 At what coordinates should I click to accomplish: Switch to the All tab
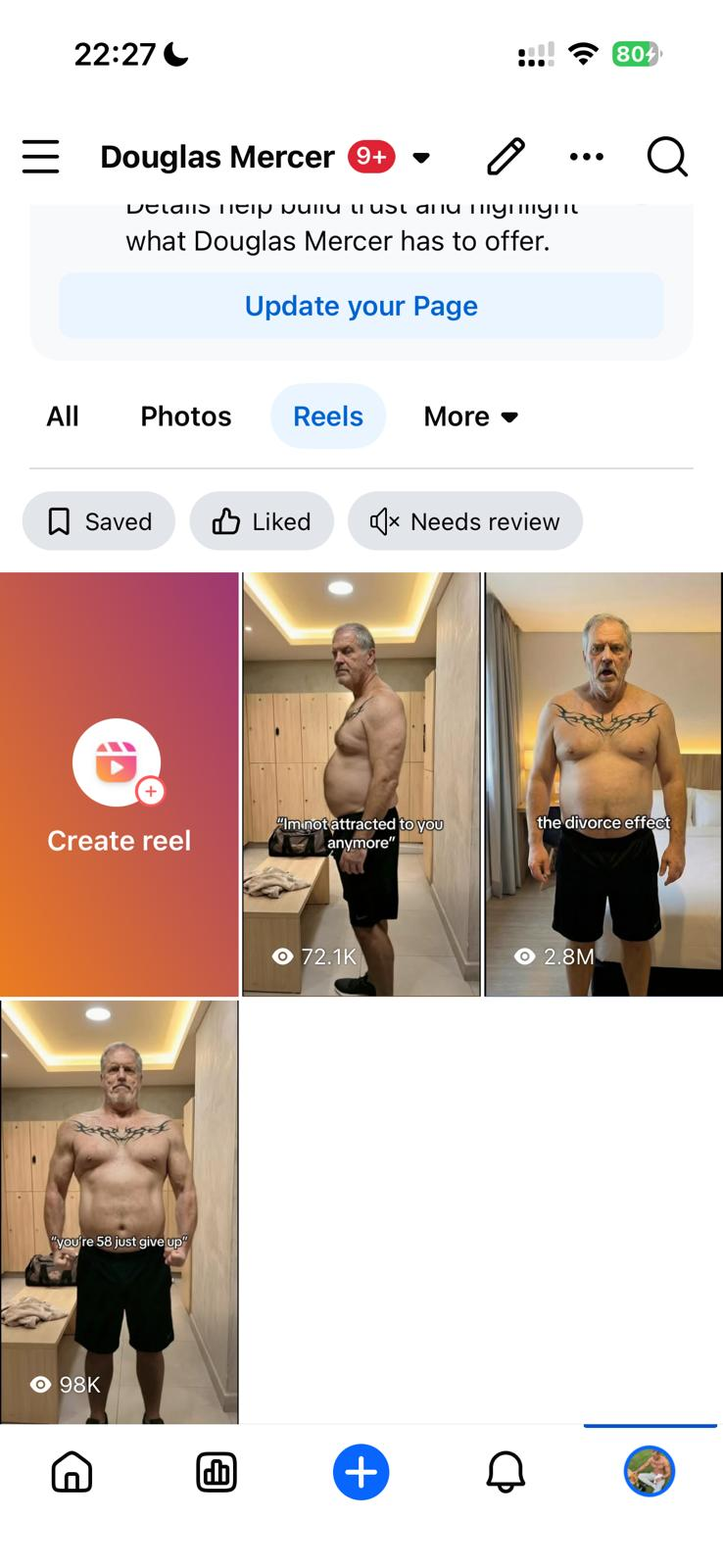coord(62,416)
